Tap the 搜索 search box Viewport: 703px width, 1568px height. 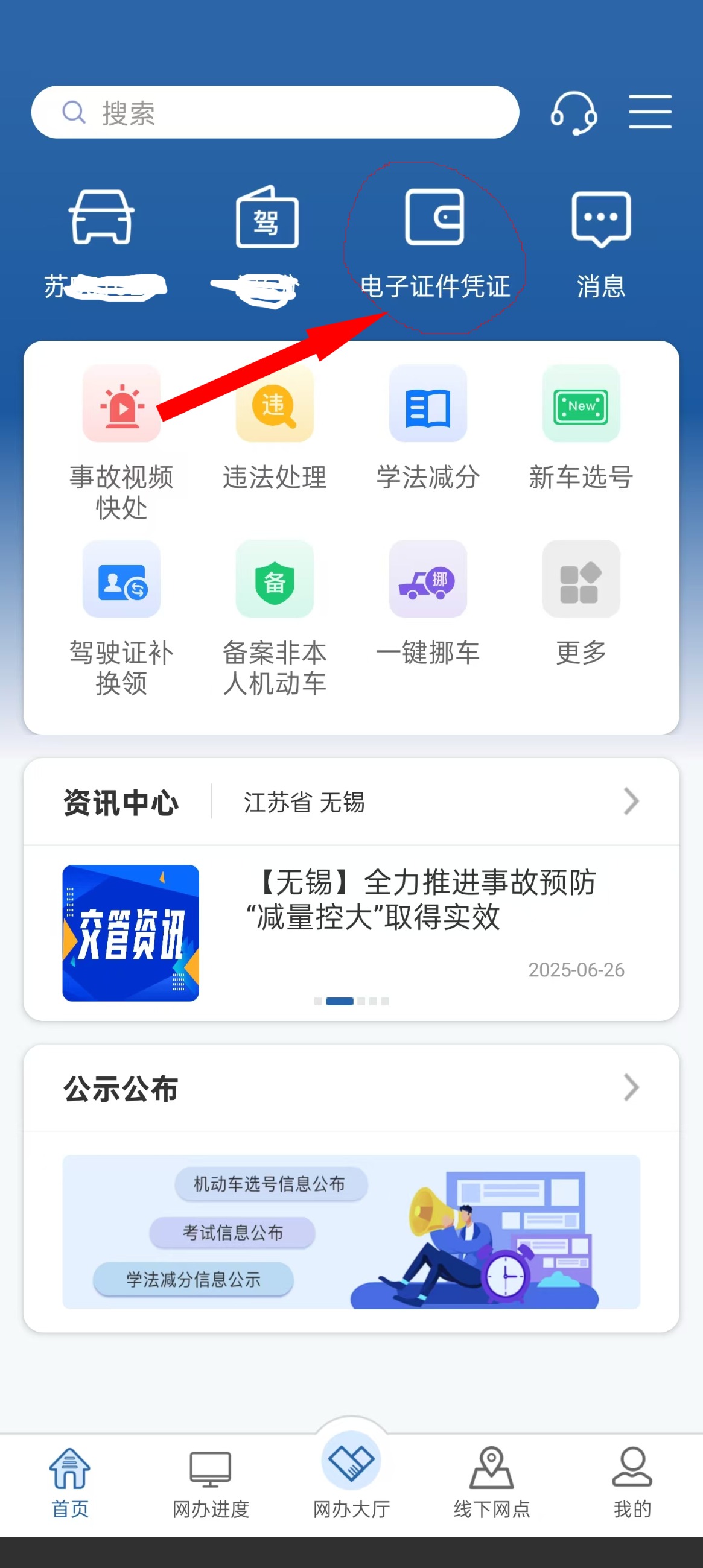pyautogui.click(x=275, y=112)
